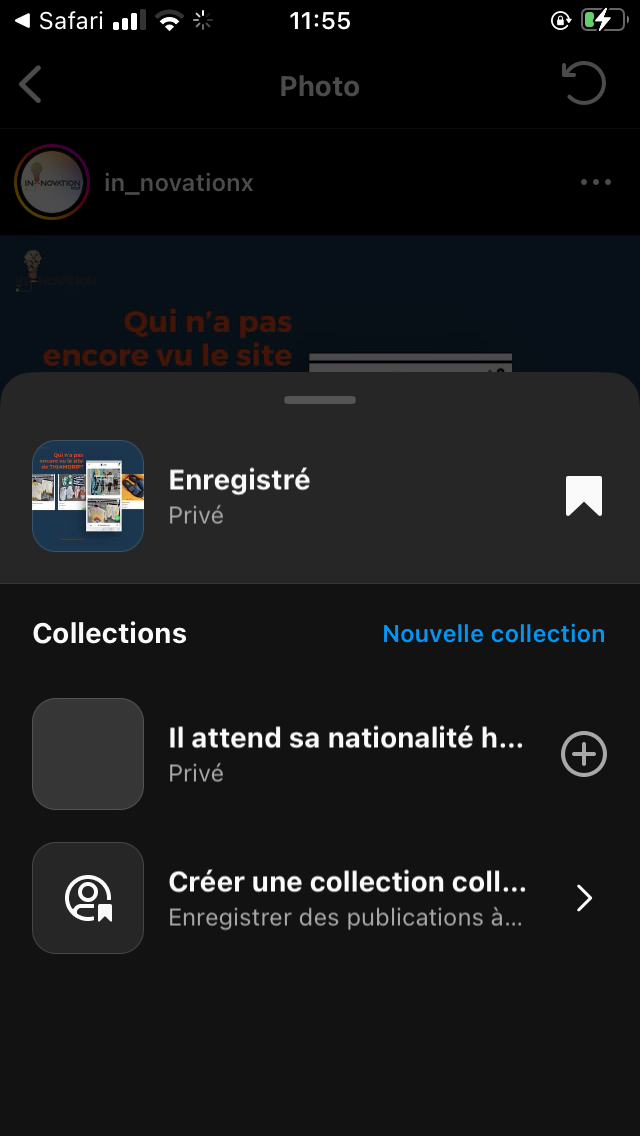Open the post's three-dot options menu
Screen dimensions: 640x1136
(595, 182)
